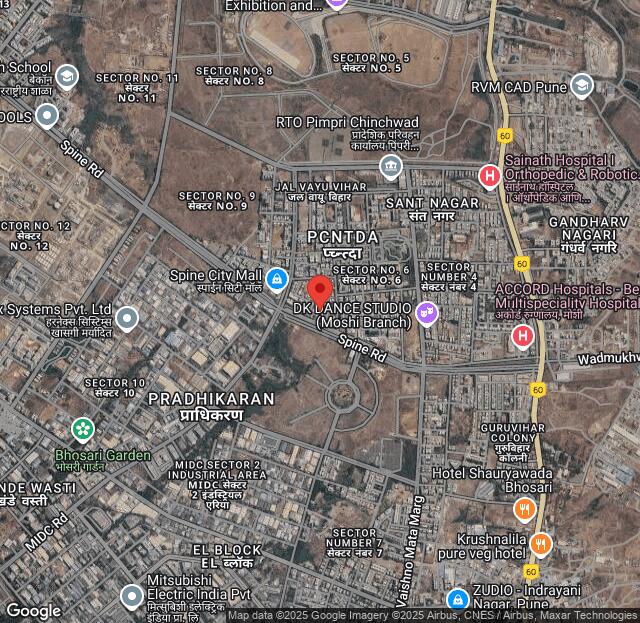
Task: Open DK Dance Studio Moshi Branch marker
Action: pyautogui.click(x=427, y=314)
